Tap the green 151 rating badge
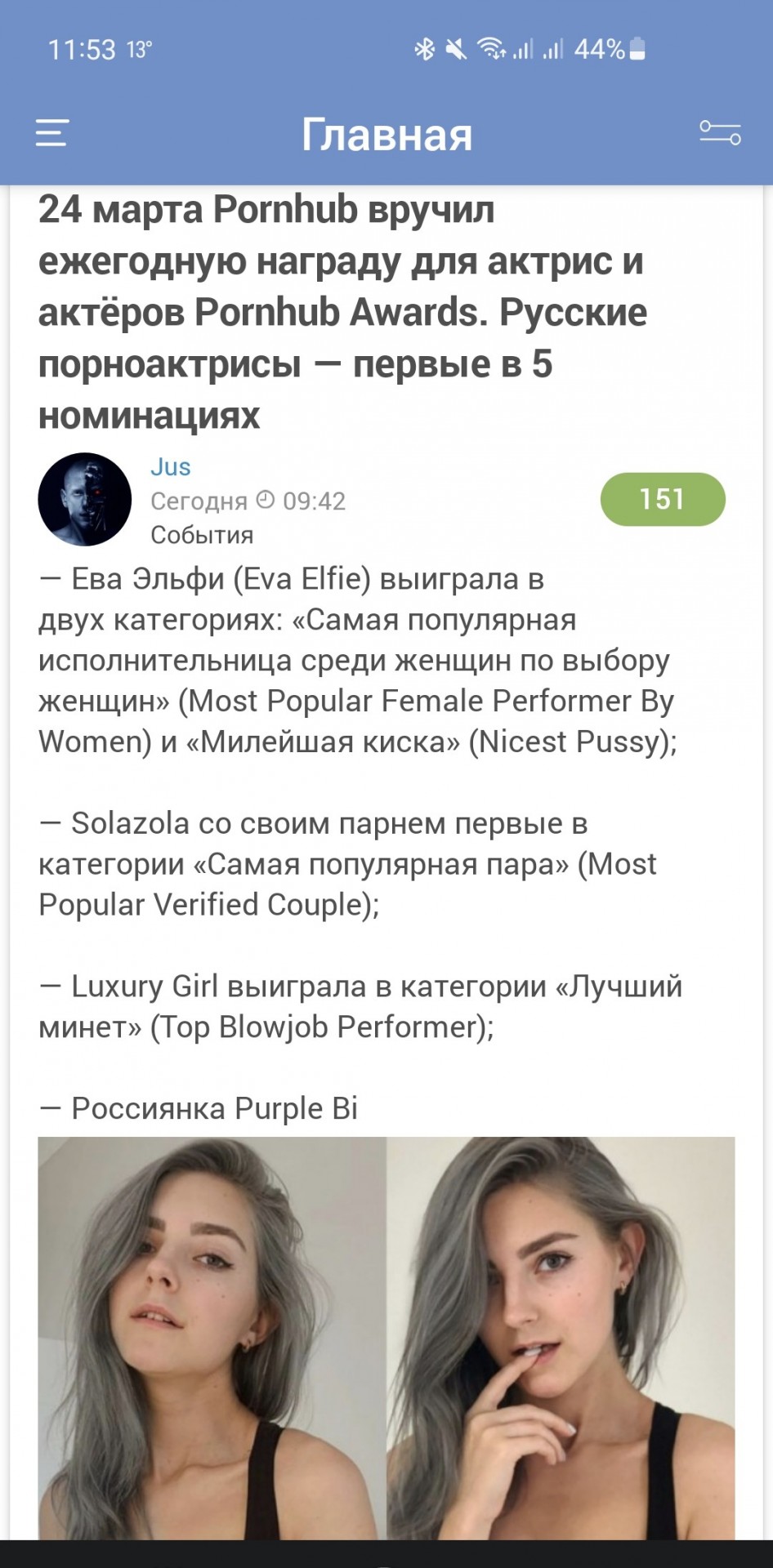Image resolution: width=773 pixels, height=1568 pixels. (x=663, y=499)
